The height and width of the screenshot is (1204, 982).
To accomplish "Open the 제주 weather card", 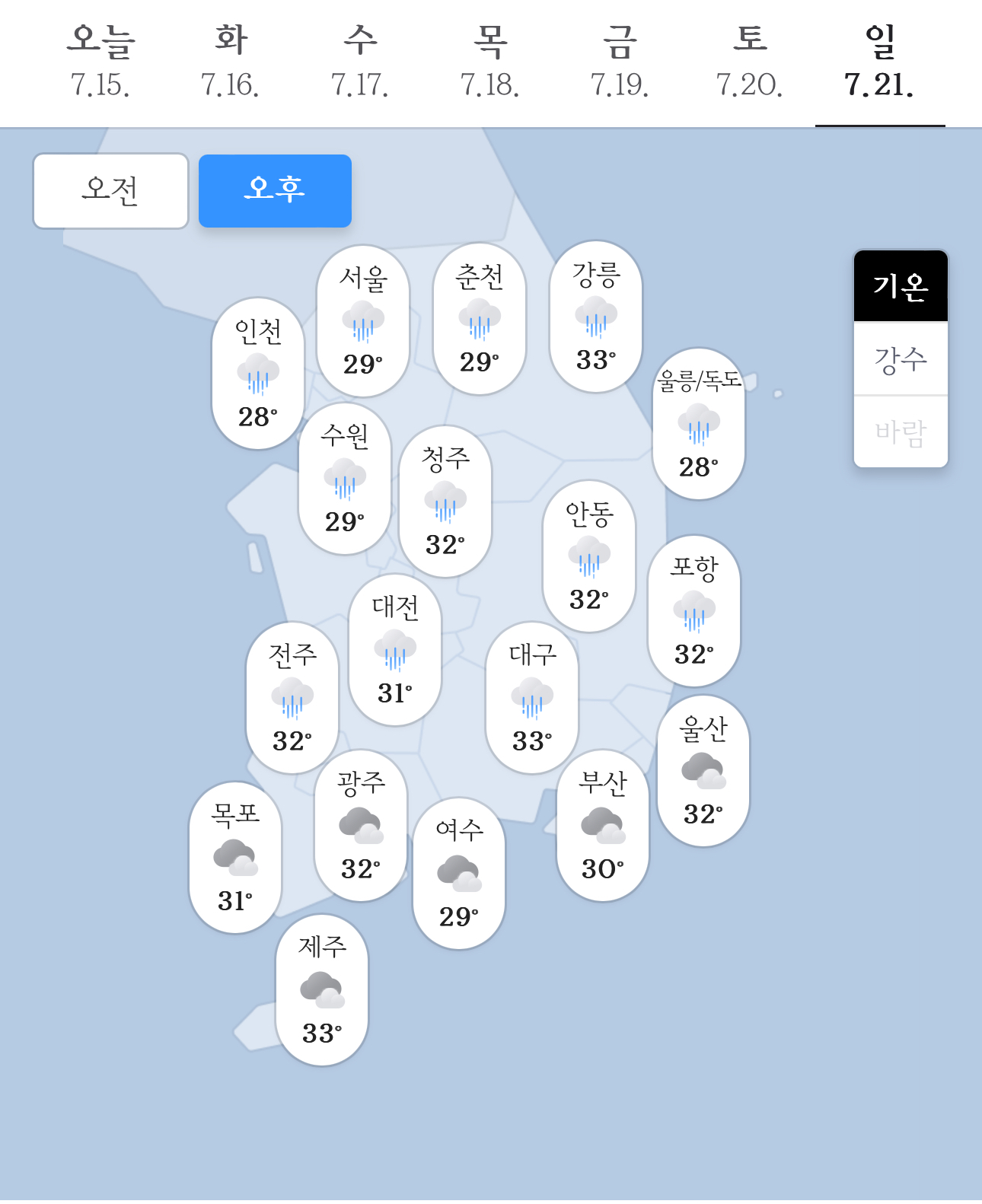I will [x=322, y=990].
